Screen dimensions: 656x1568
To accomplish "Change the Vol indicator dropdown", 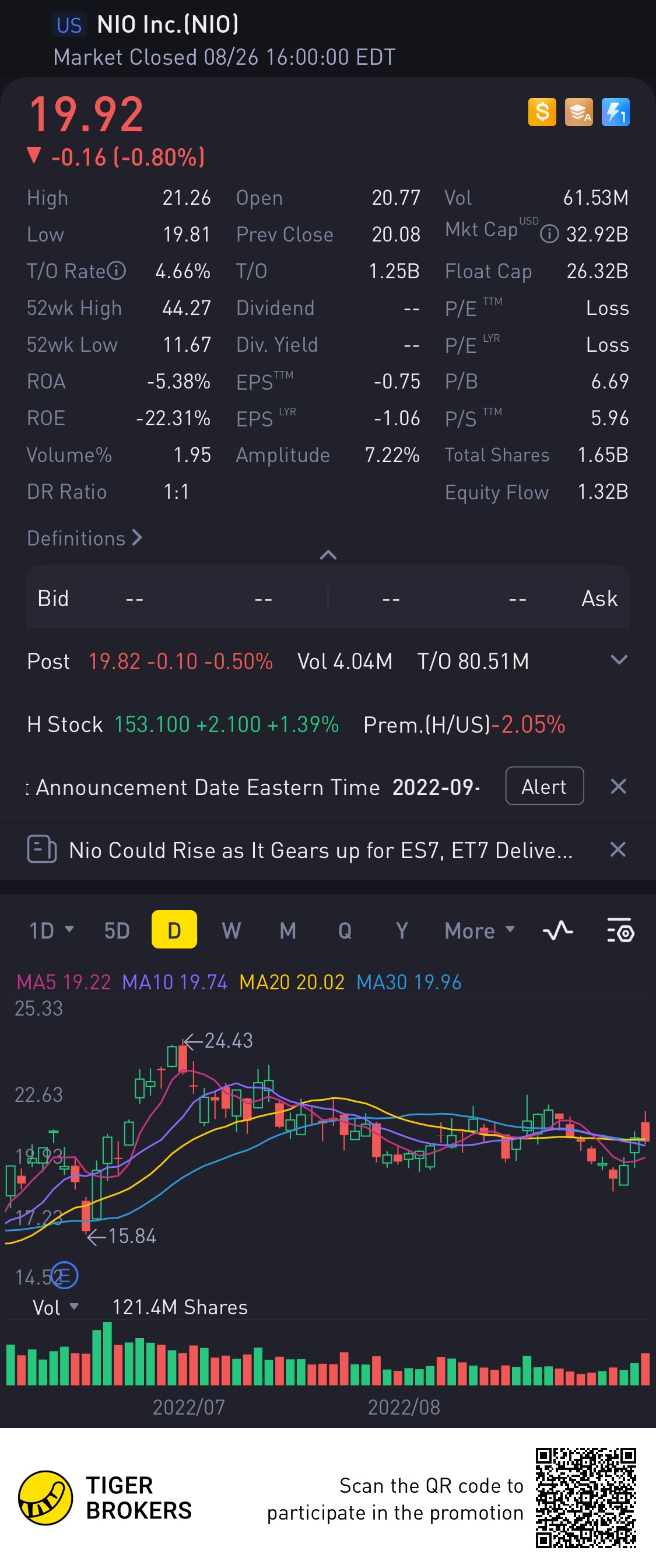I will click(x=55, y=1307).
